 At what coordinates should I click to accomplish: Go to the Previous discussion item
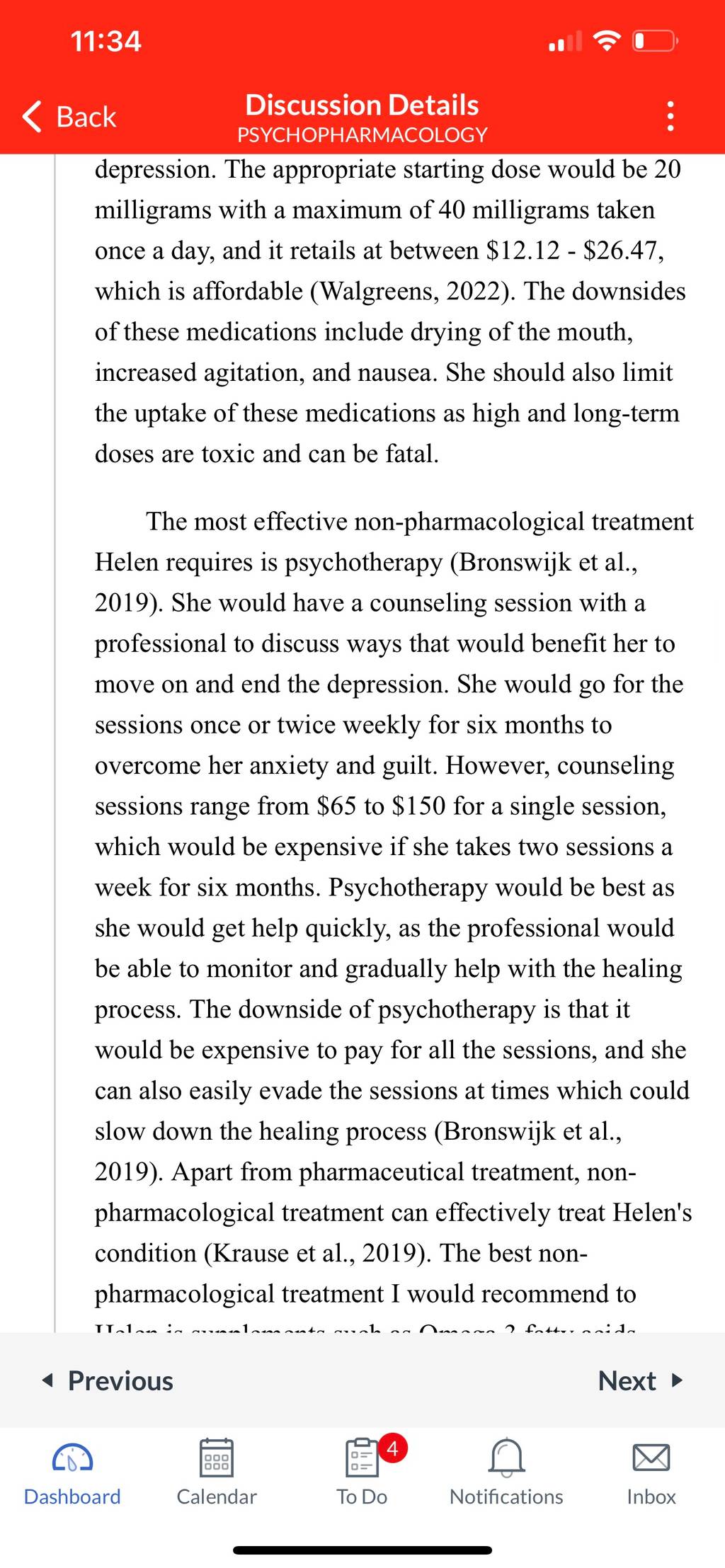click(x=108, y=1380)
